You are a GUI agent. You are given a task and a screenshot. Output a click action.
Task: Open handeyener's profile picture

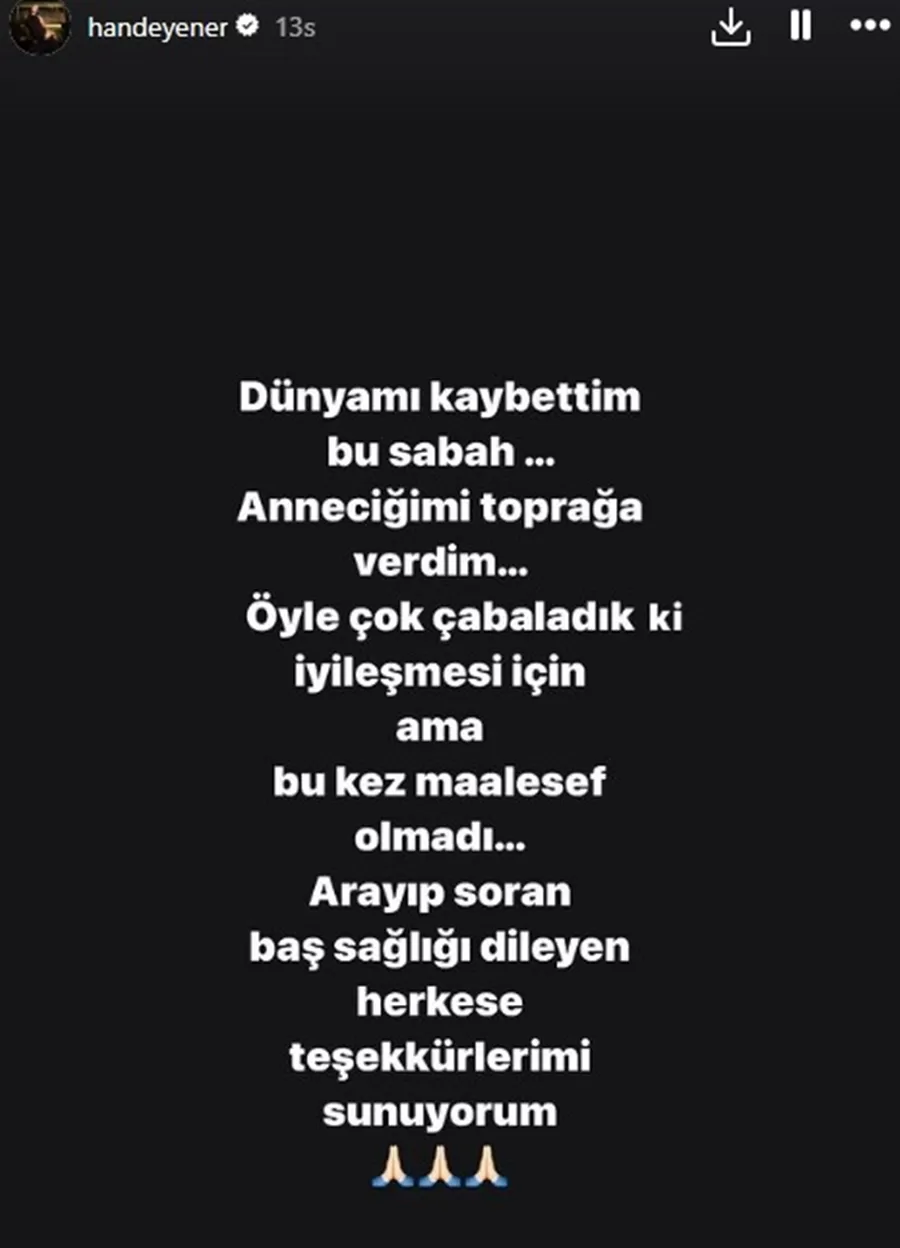pos(40,28)
